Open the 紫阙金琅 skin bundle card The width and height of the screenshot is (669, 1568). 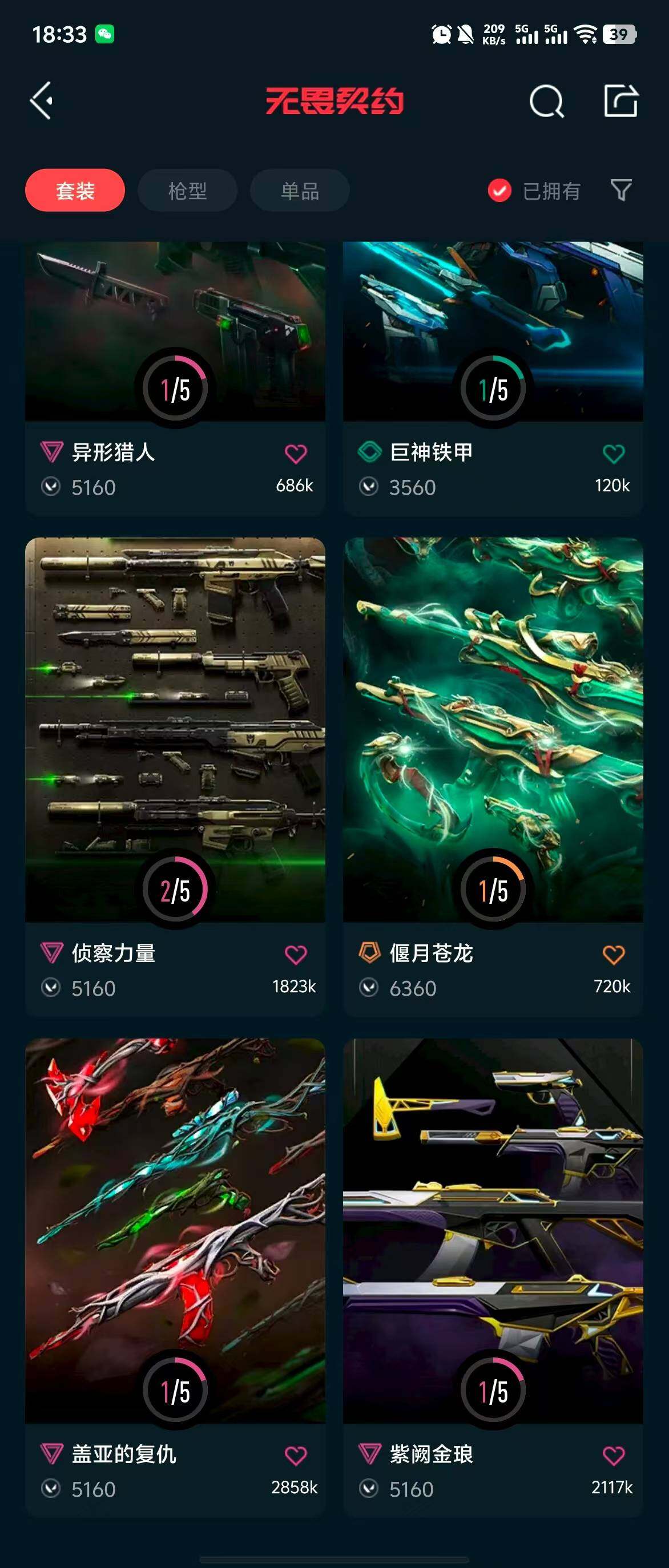pos(493,1230)
